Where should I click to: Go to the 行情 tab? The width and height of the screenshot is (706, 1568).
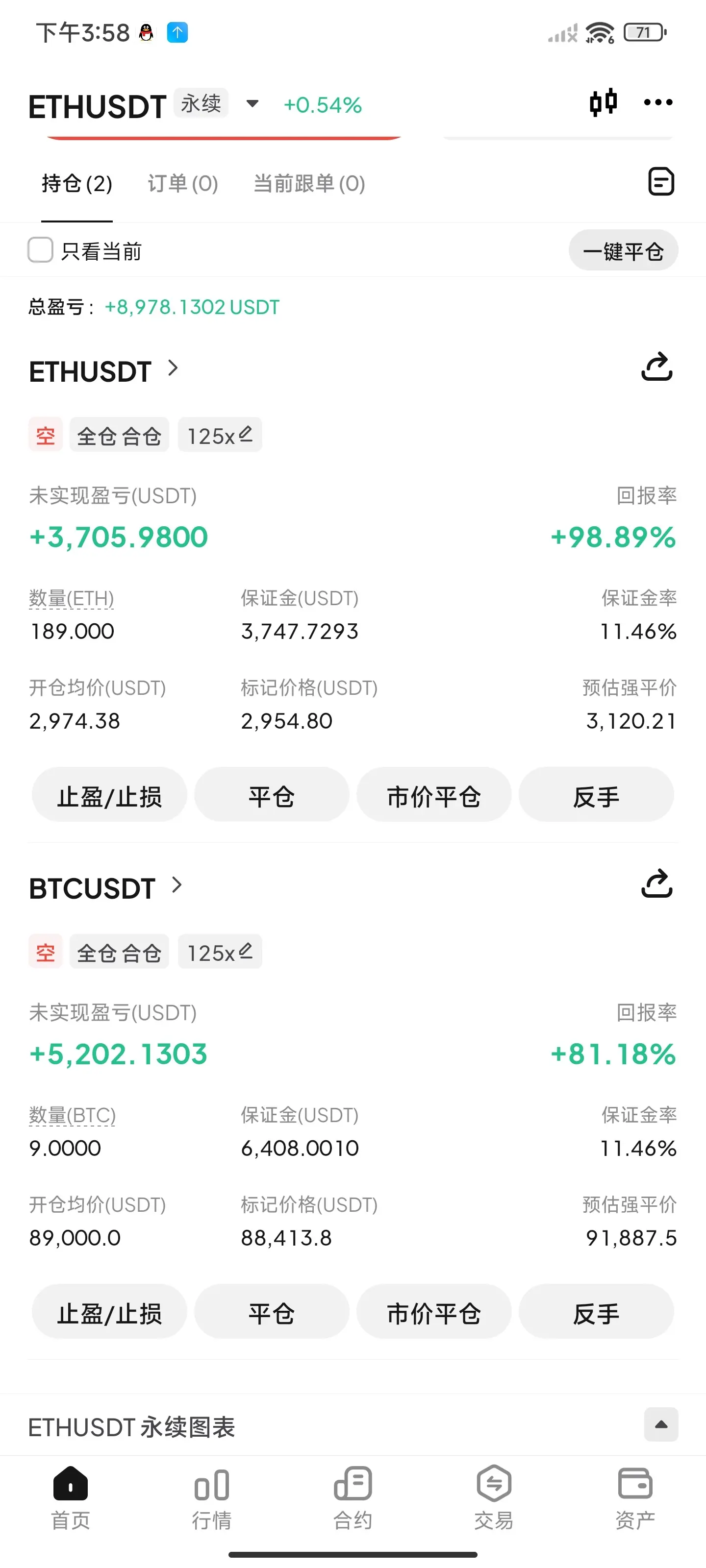[x=211, y=1498]
